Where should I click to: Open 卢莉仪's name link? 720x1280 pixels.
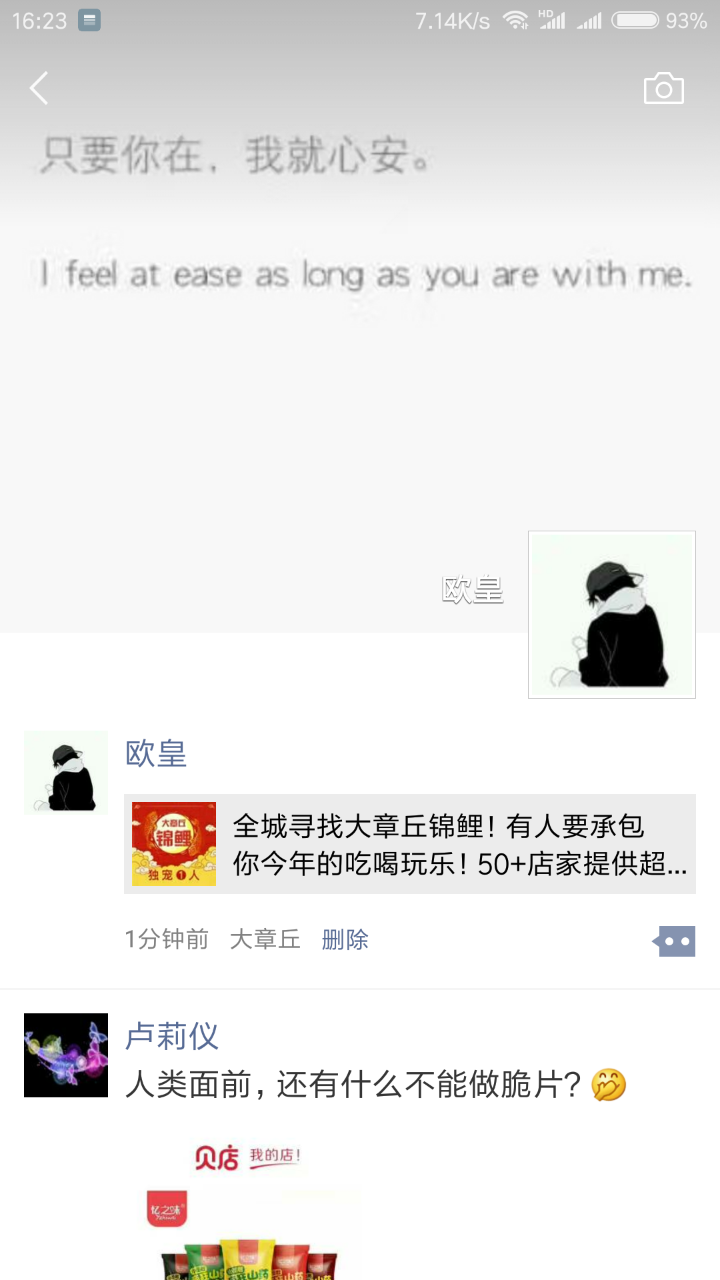coord(172,1036)
